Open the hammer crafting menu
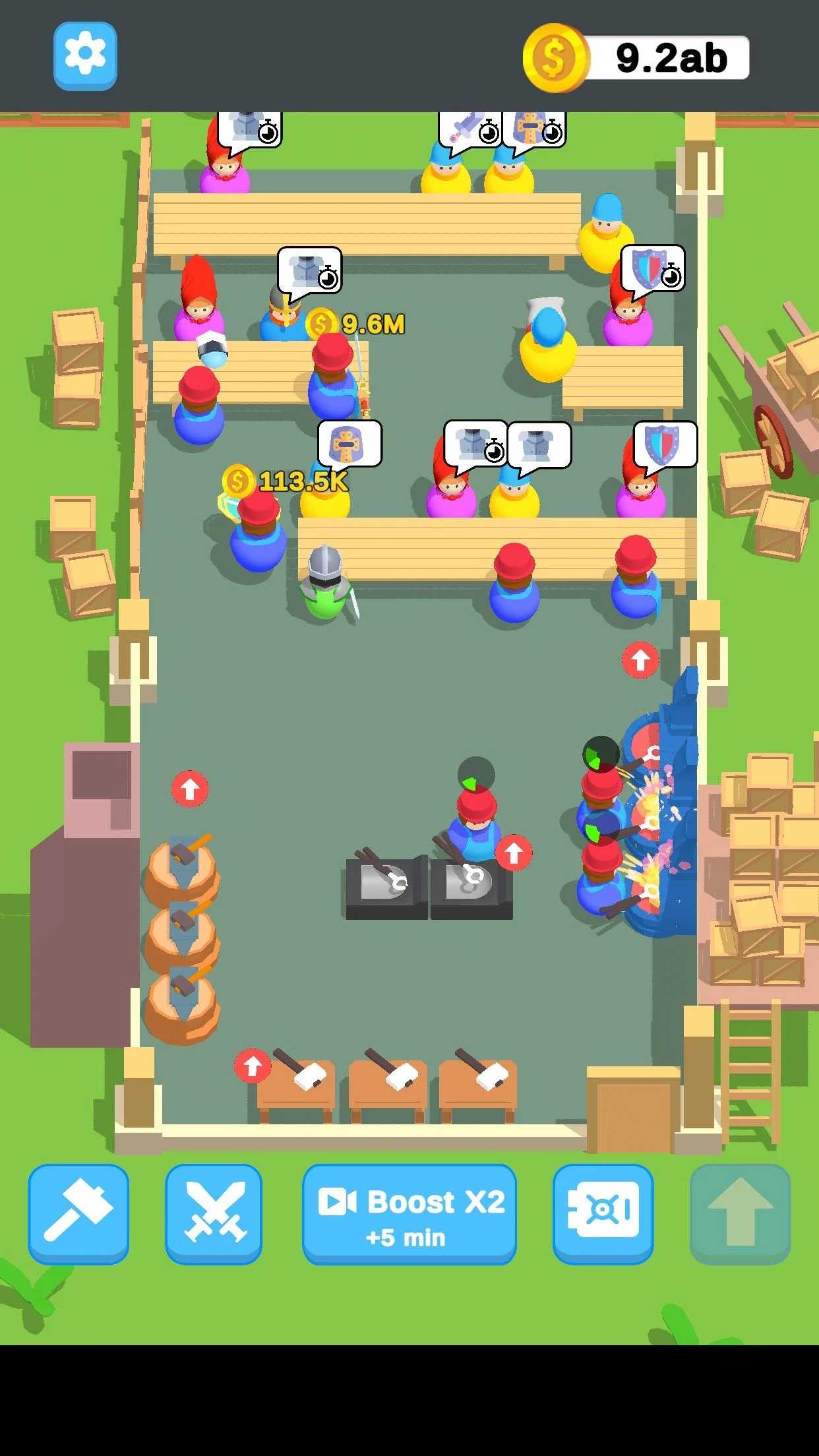 coord(78,1213)
